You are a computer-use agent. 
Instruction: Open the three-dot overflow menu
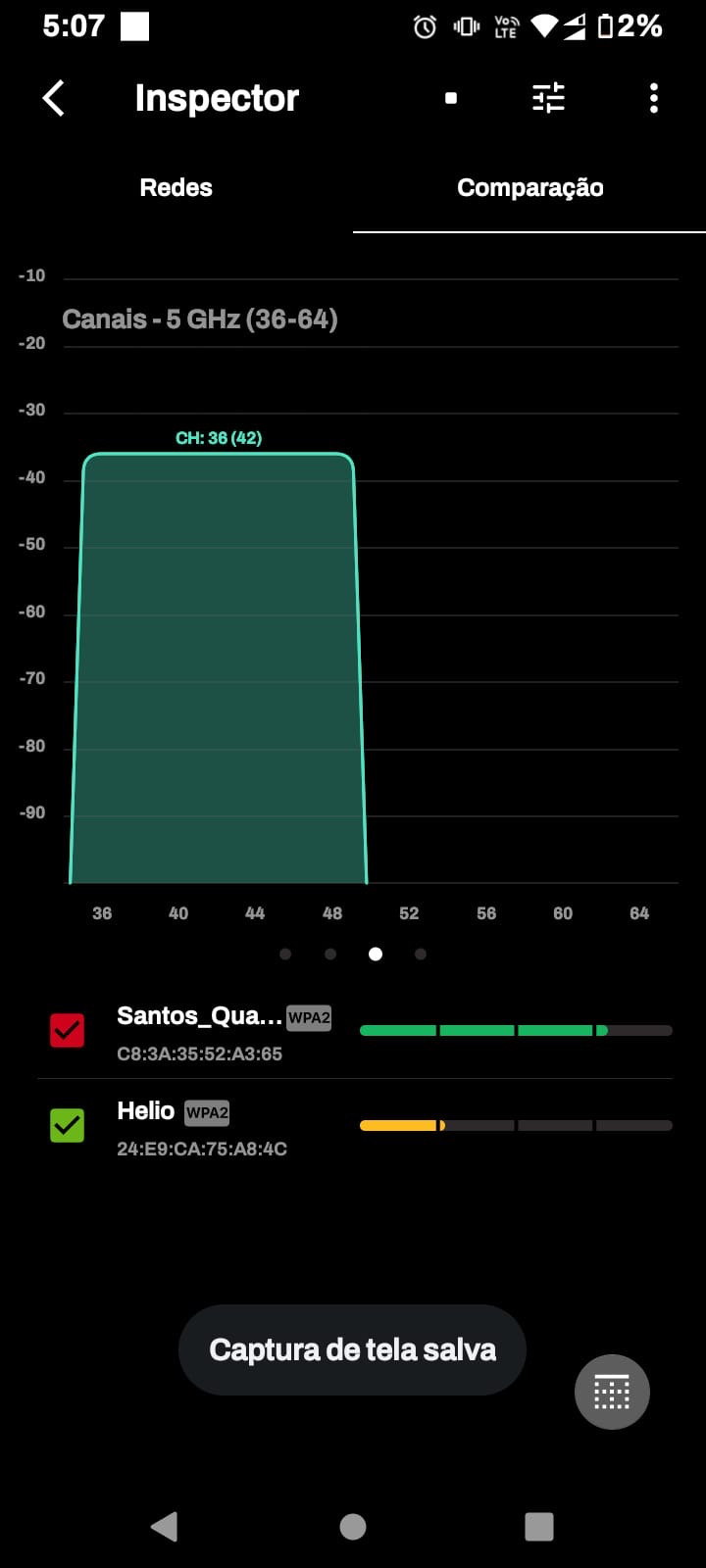tap(654, 98)
